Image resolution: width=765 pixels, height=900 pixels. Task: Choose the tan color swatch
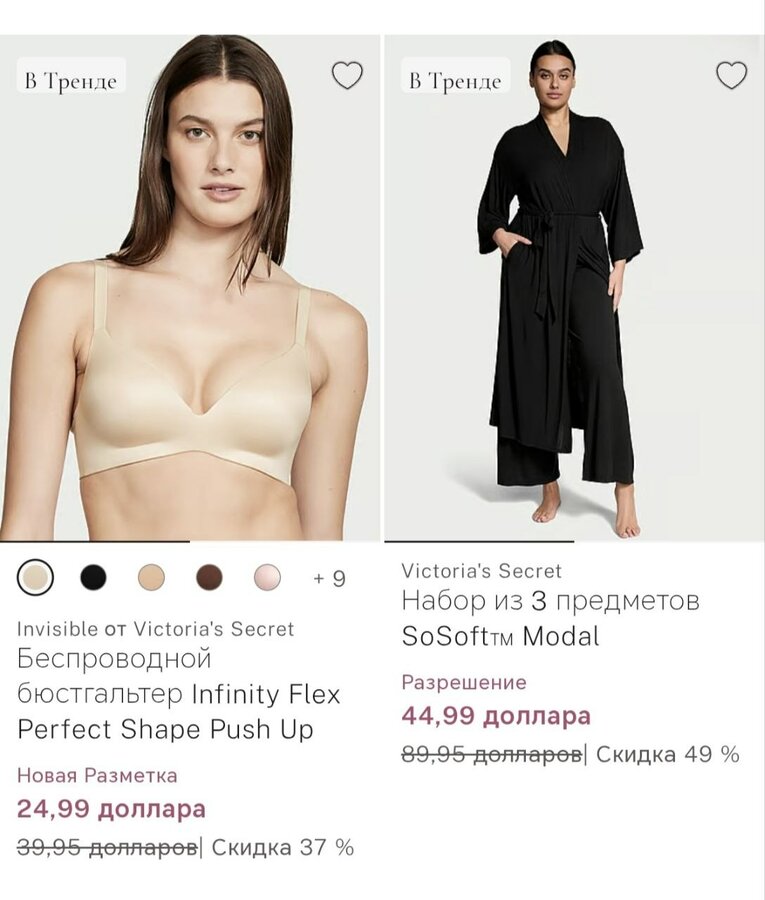point(151,577)
